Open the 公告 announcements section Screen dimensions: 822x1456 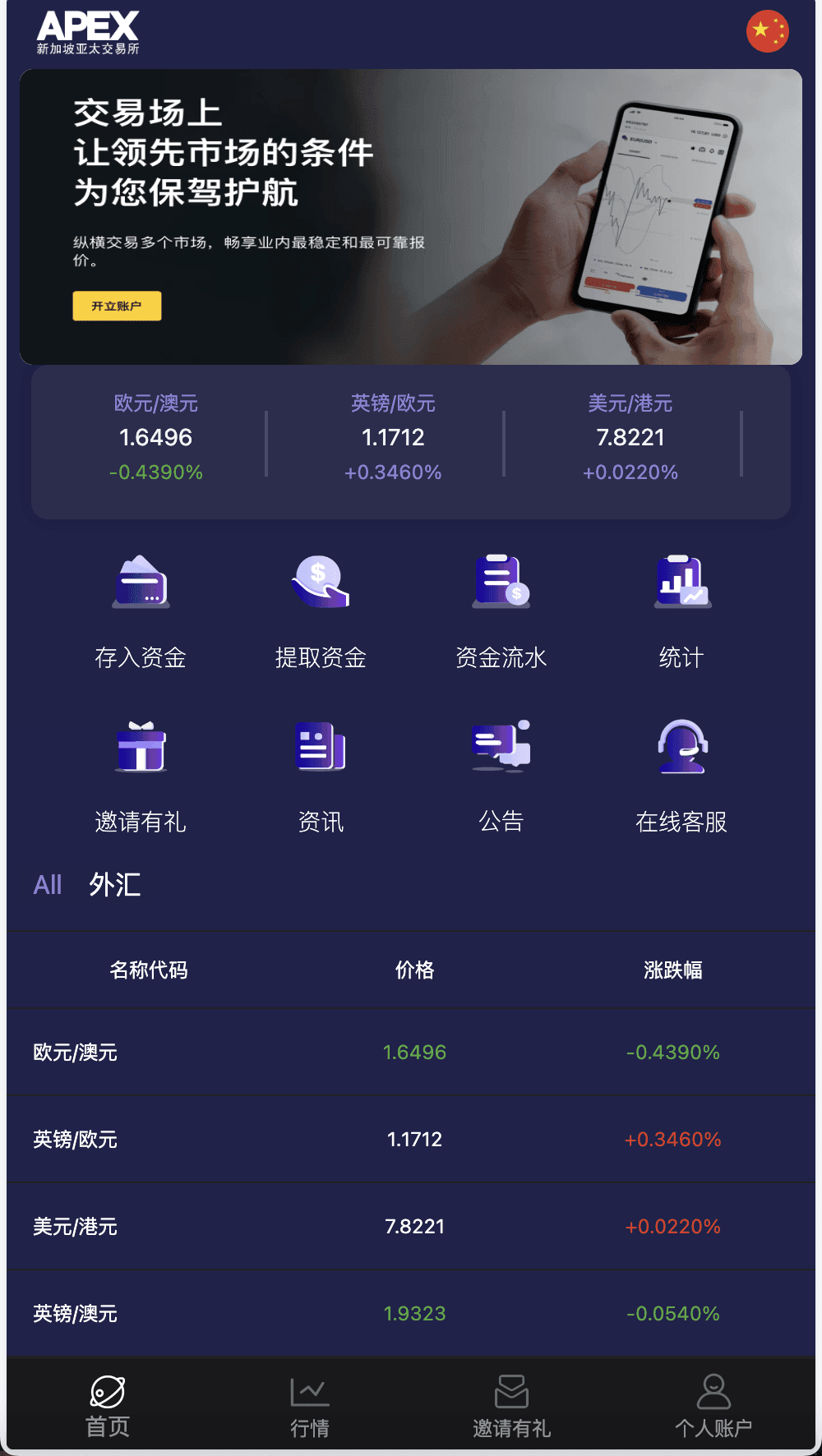(x=501, y=776)
